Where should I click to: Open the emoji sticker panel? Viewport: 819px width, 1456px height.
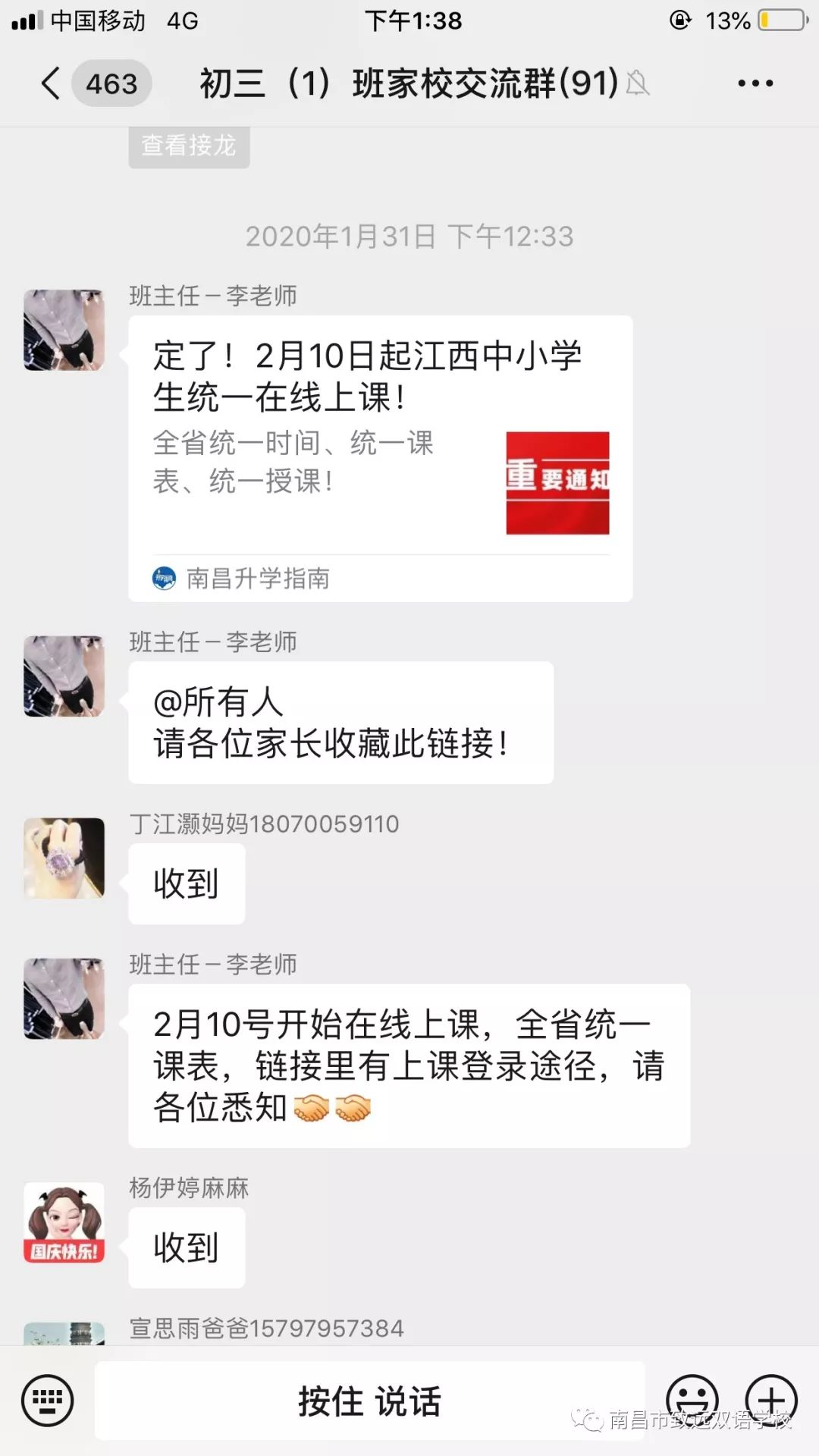click(x=692, y=1399)
